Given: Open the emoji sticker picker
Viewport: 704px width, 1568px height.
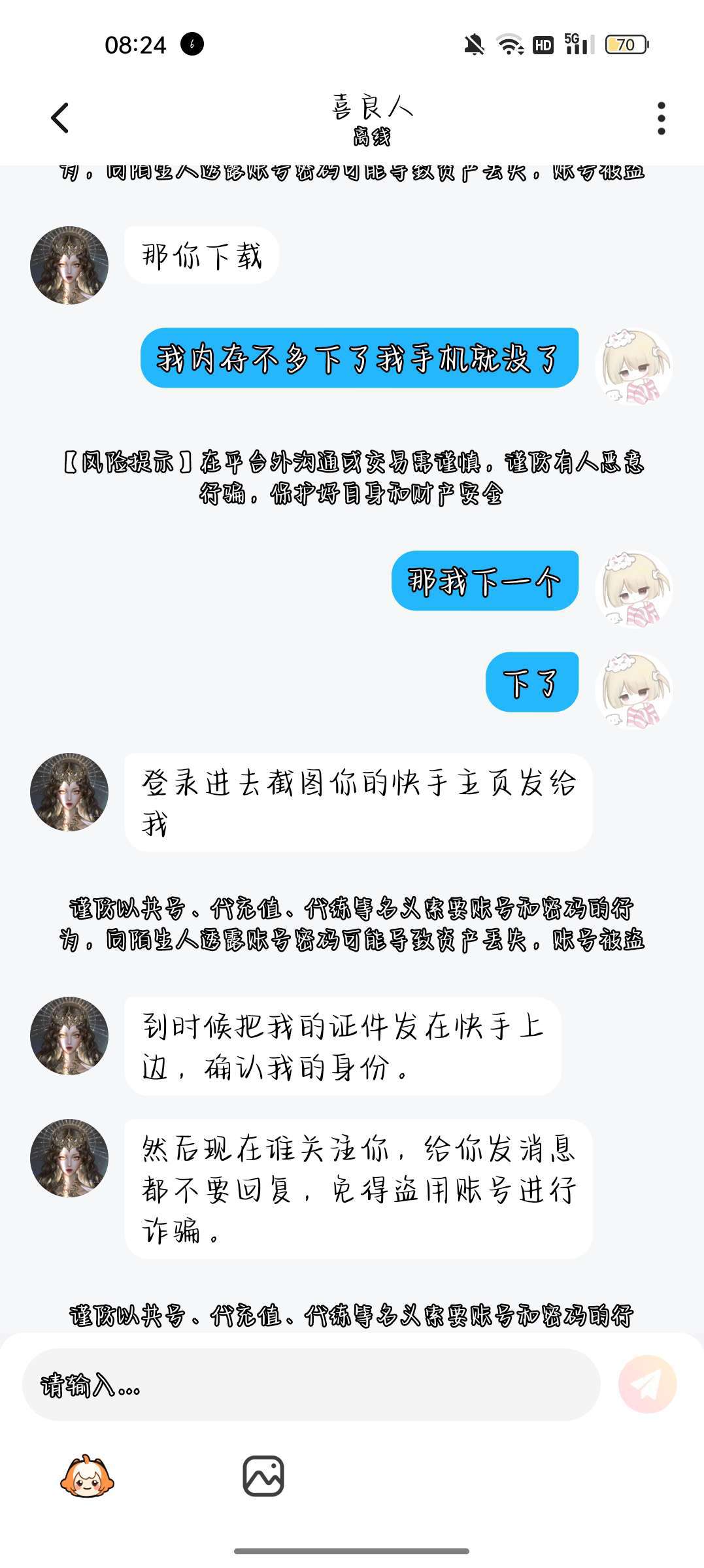Looking at the screenshot, I should [x=87, y=1476].
